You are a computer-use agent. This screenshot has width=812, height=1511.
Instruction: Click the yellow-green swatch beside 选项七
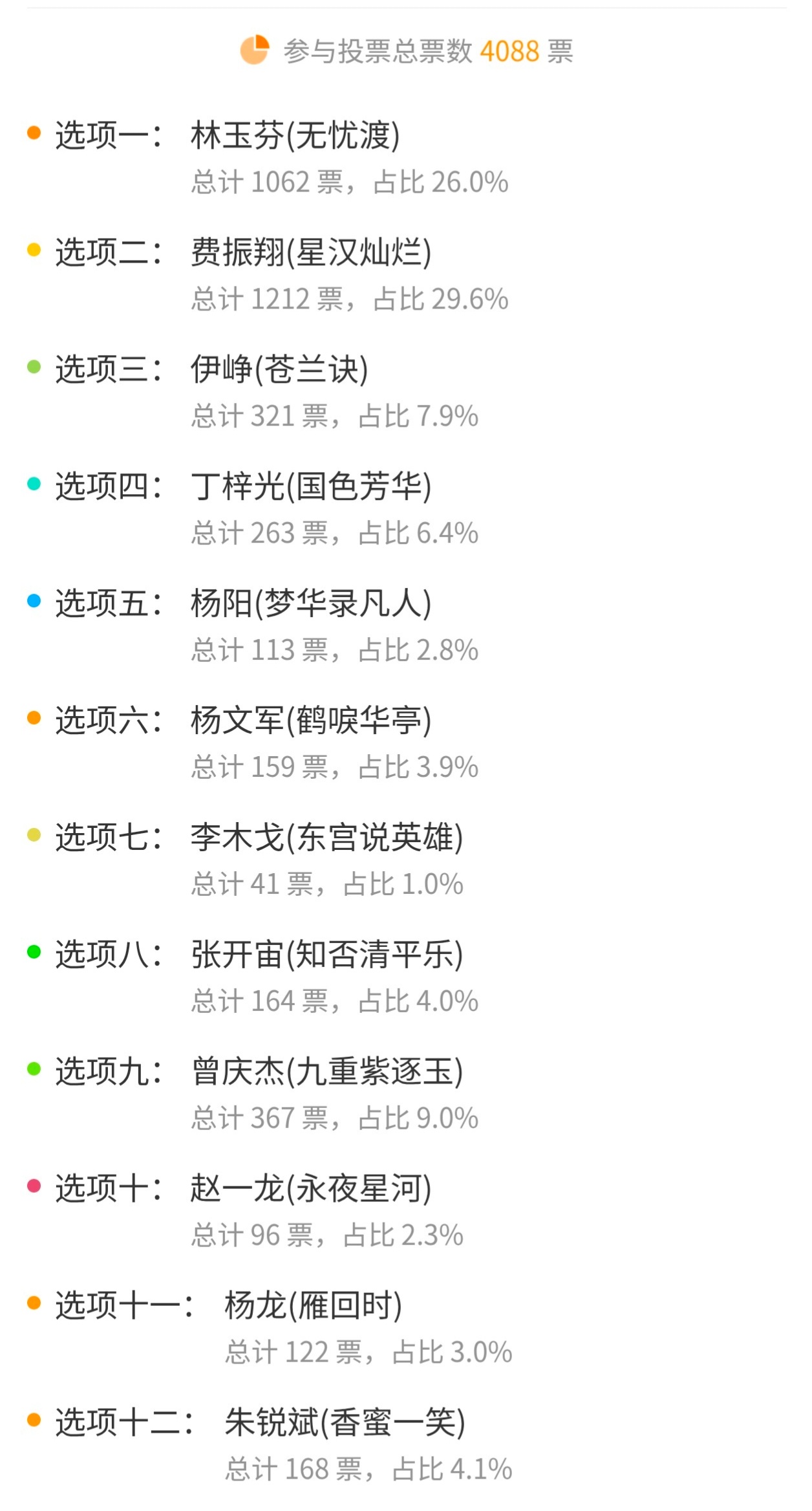(x=34, y=833)
